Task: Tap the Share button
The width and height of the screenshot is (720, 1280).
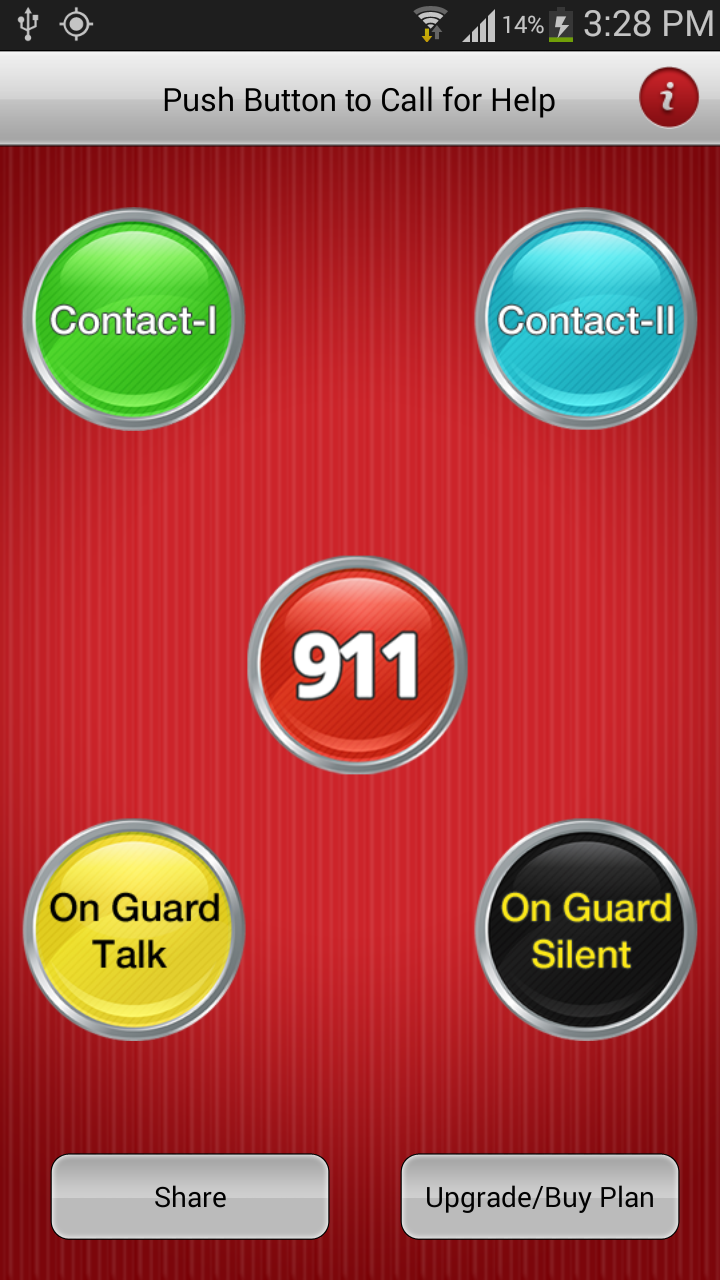Action: click(190, 1197)
